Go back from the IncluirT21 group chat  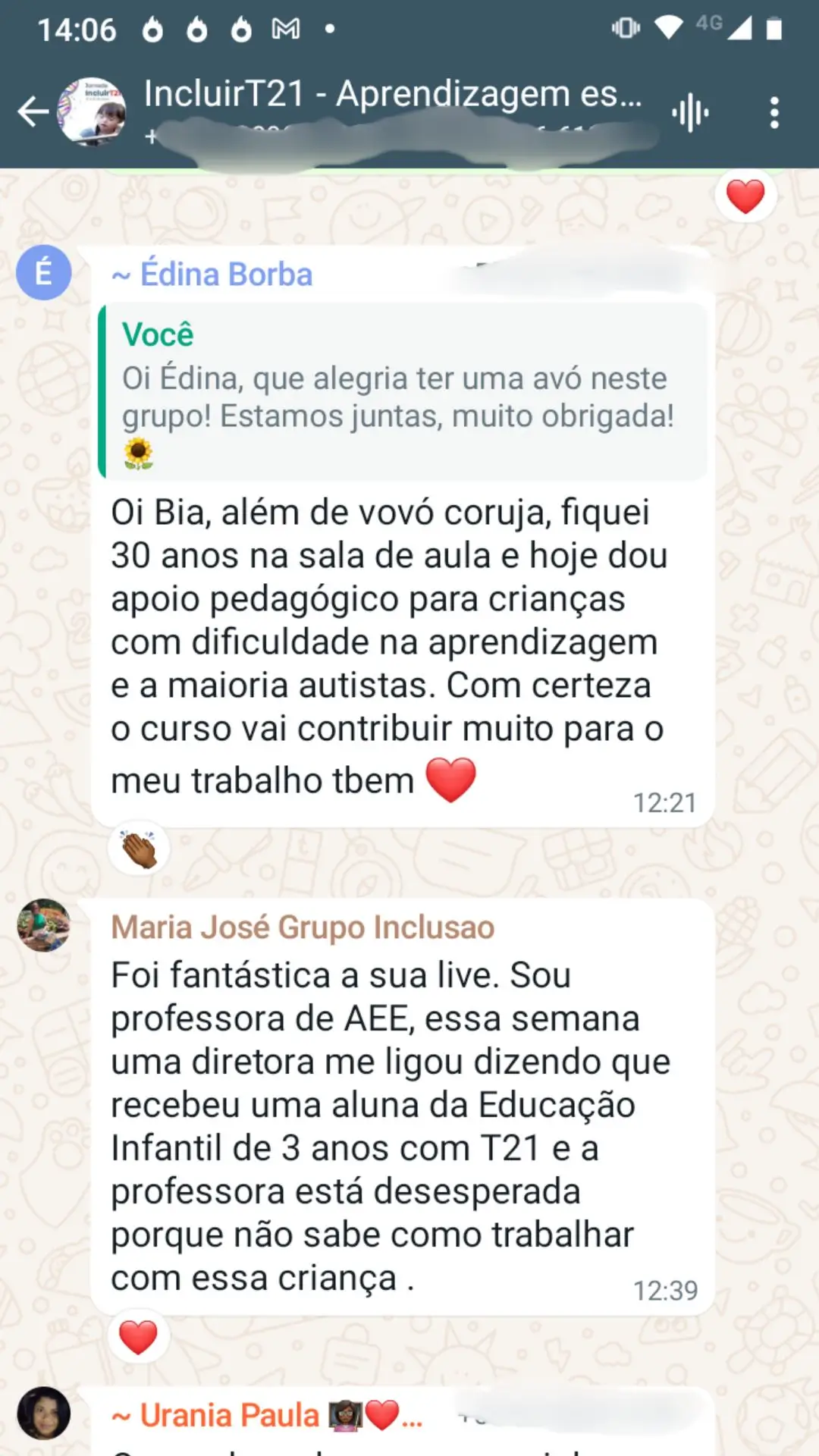(33, 112)
